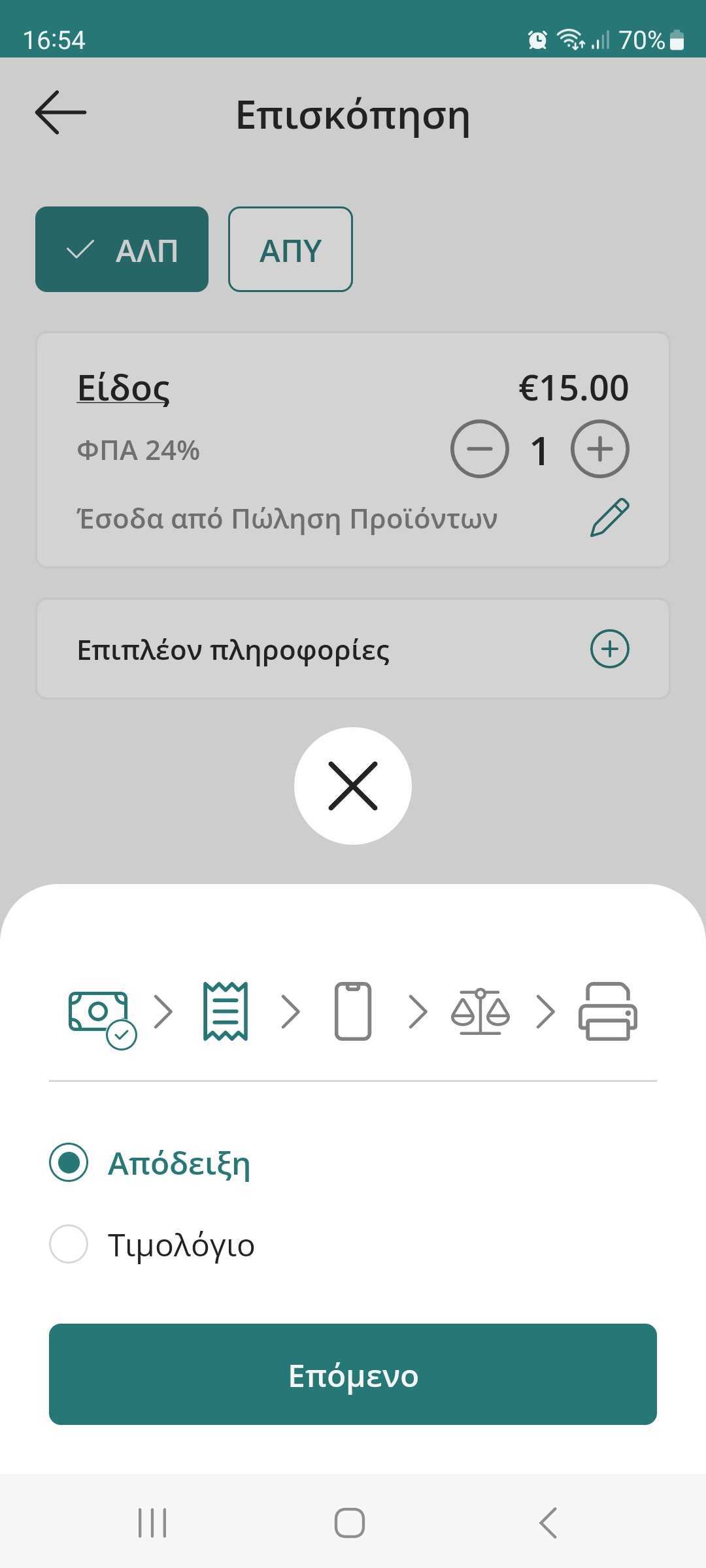Close the bottom sheet with X
706x1568 pixels.
point(353,786)
